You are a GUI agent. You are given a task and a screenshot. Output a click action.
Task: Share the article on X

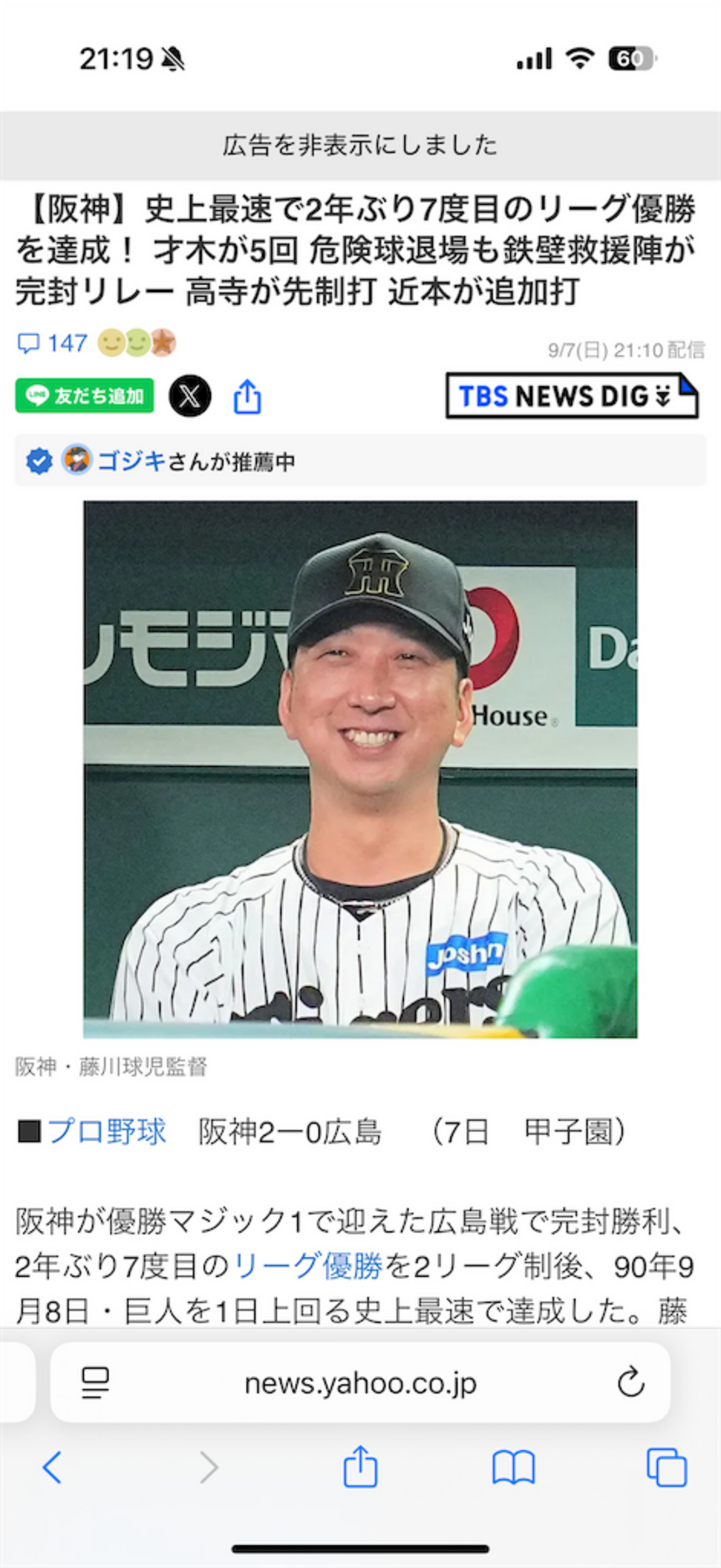point(190,396)
